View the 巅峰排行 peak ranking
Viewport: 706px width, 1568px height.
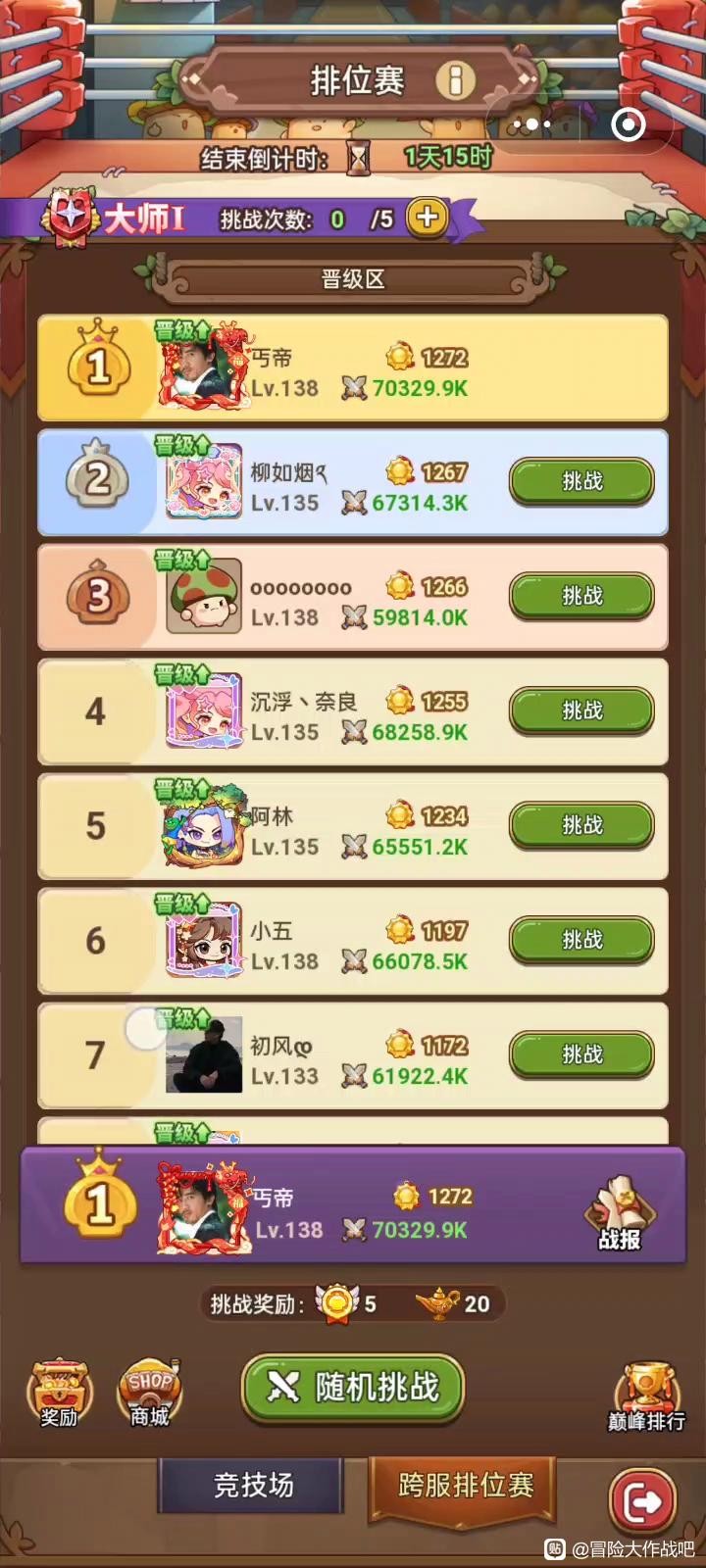pyautogui.click(x=646, y=1398)
